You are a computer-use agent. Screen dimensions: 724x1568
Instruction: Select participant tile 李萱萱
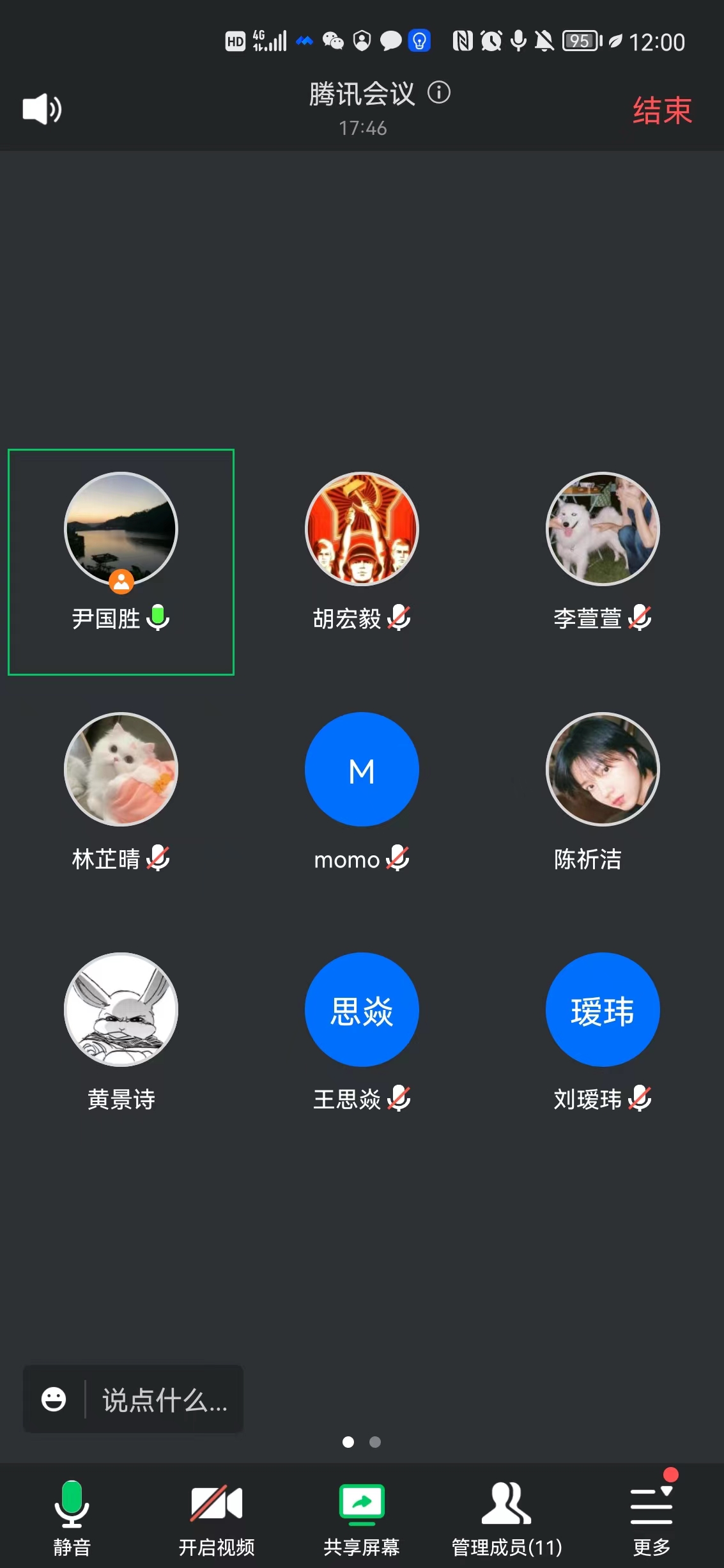click(x=602, y=529)
